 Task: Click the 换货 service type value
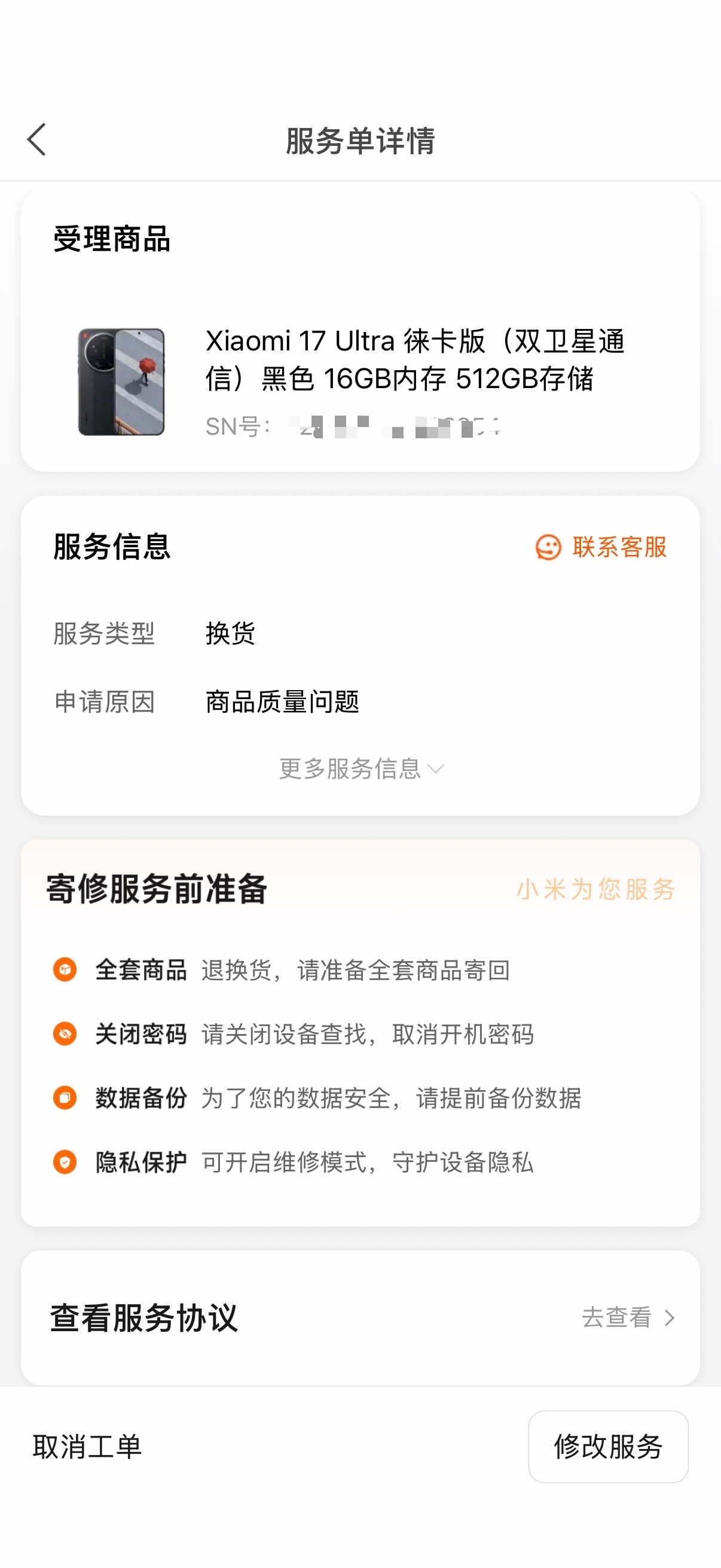point(231,635)
